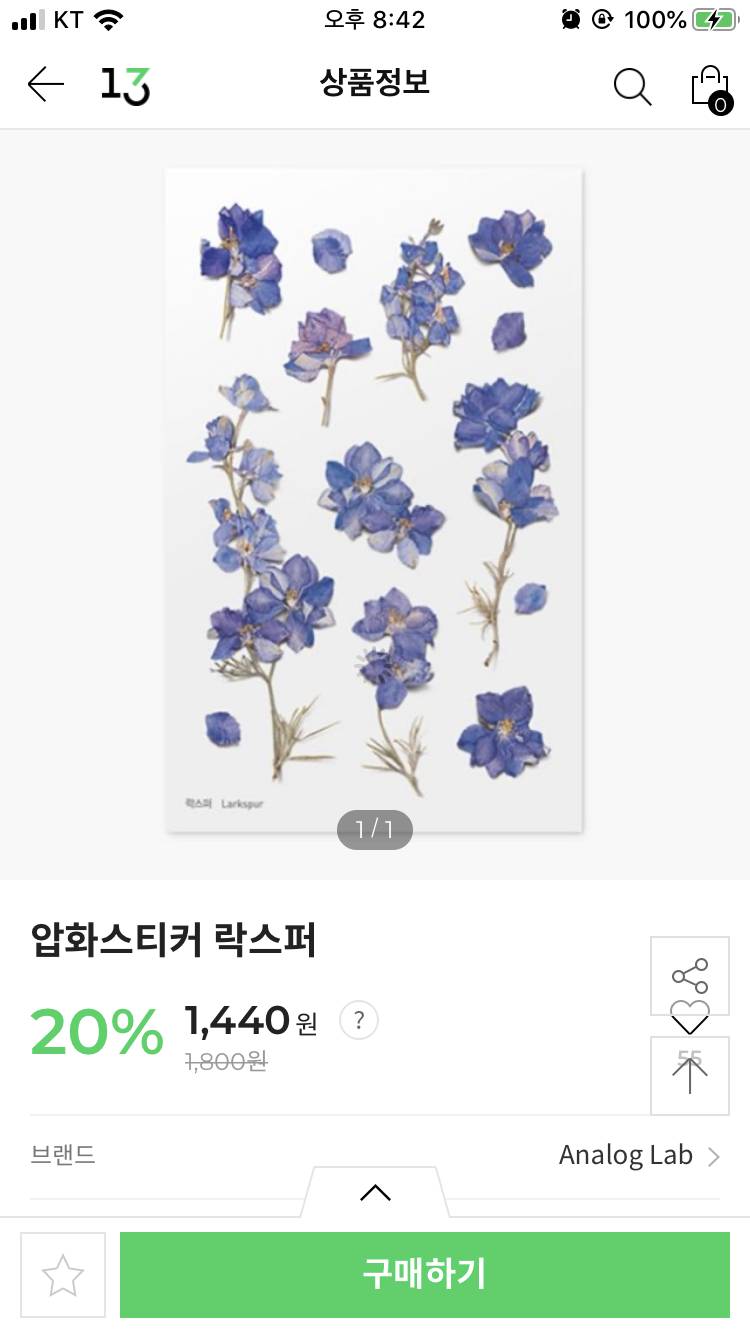This screenshot has height=1334, width=750.
Task: Toggle the star favorite button
Action: tap(62, 1274)
